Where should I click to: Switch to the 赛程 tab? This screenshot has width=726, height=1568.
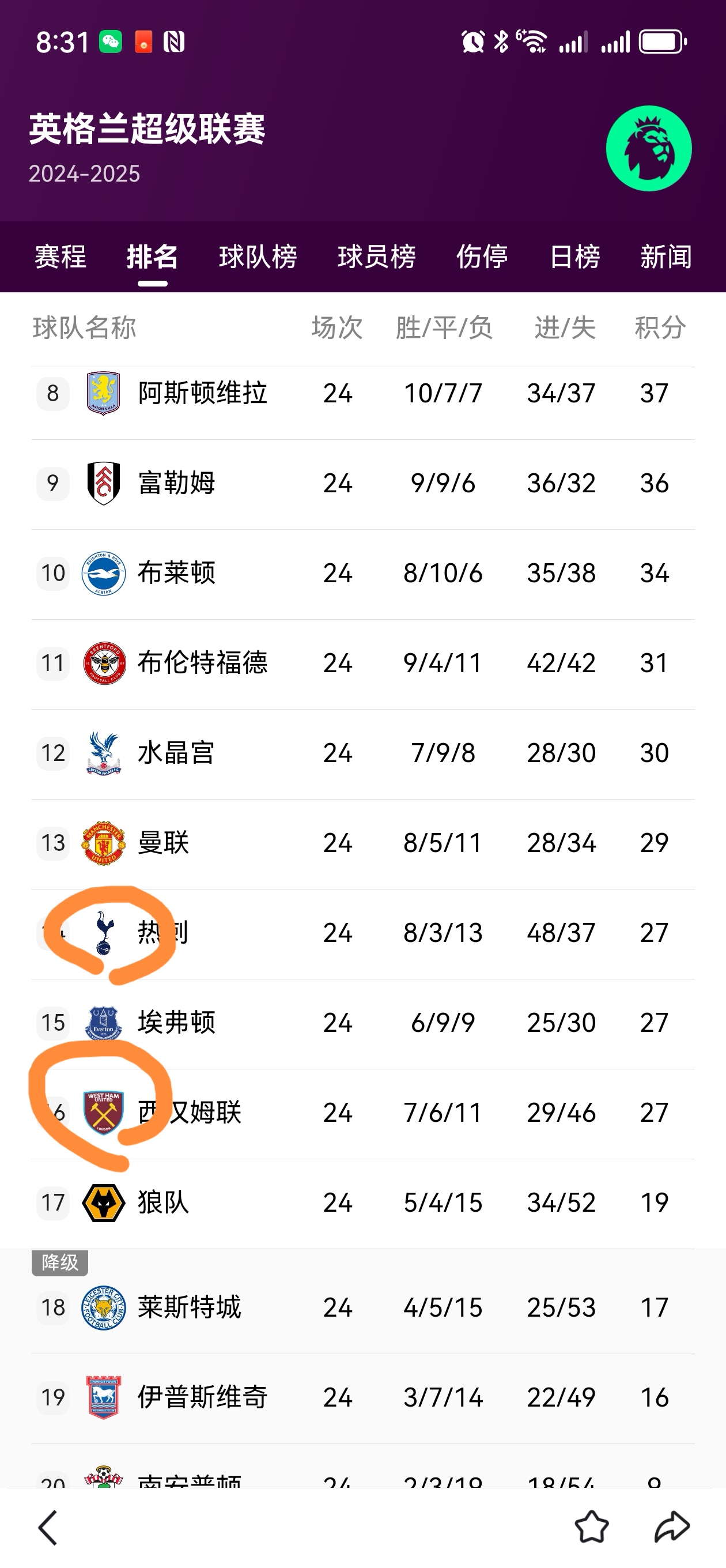click(60, 257)
